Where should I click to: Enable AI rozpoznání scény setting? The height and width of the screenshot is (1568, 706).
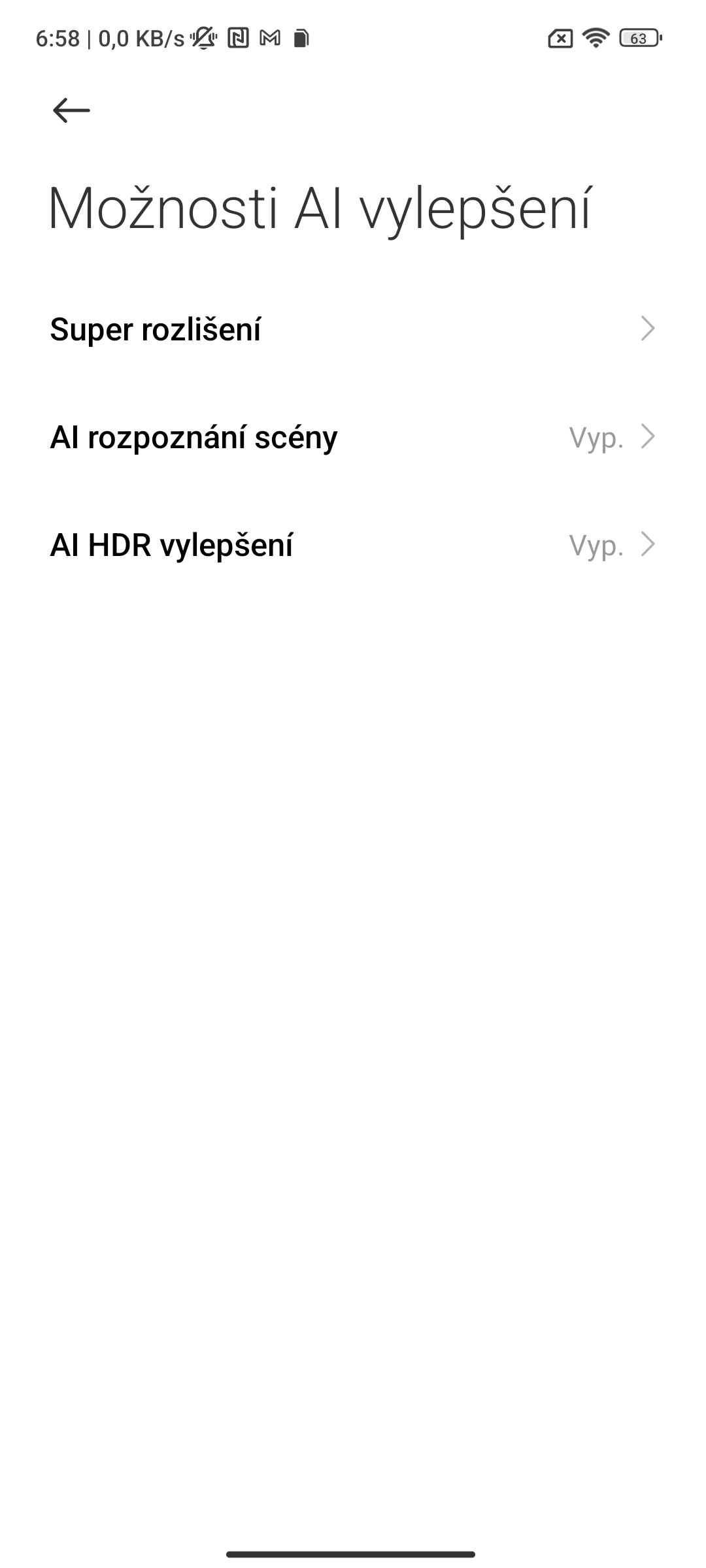click(x=353, y=438)
